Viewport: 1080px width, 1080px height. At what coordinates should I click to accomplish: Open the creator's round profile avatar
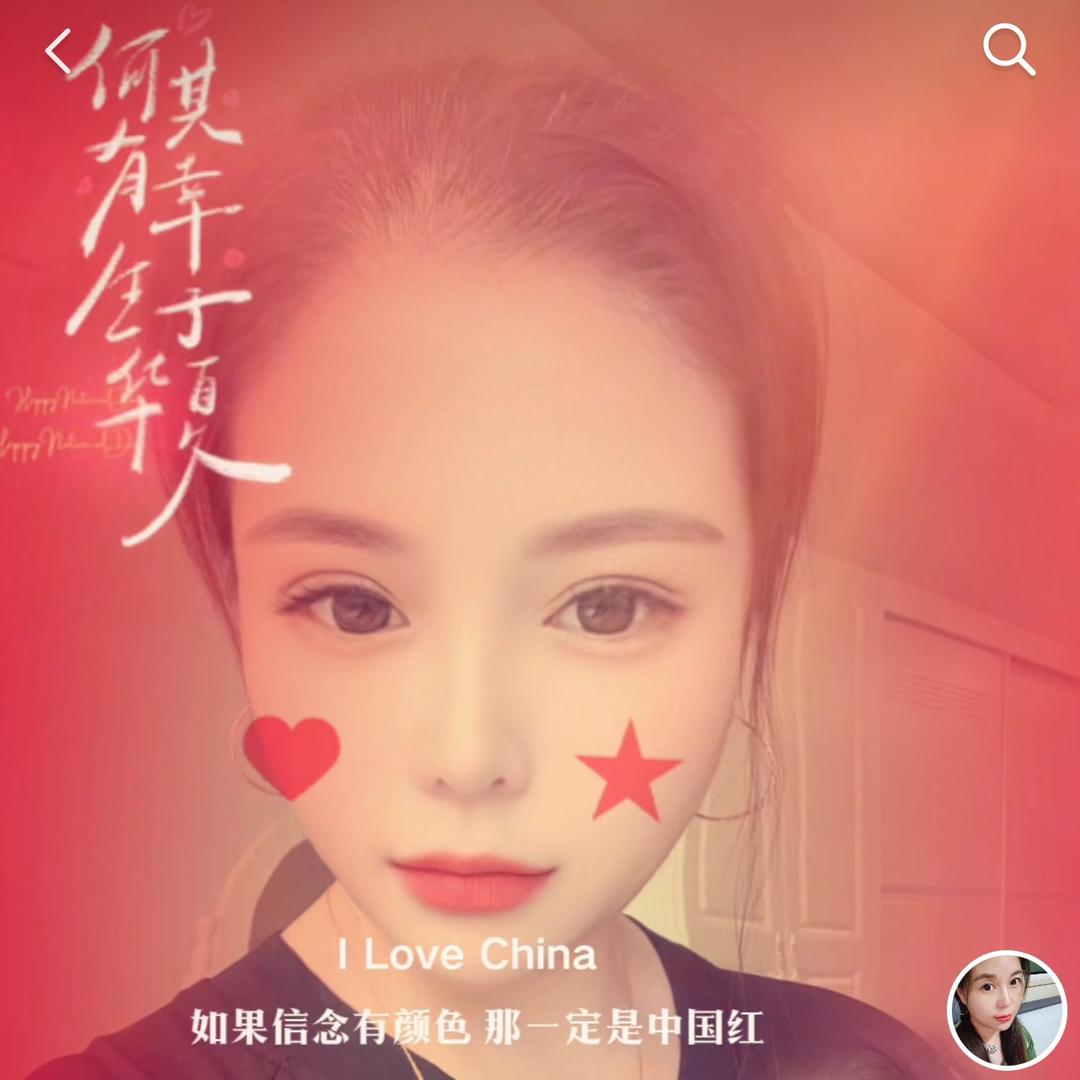(1007, 1009)
